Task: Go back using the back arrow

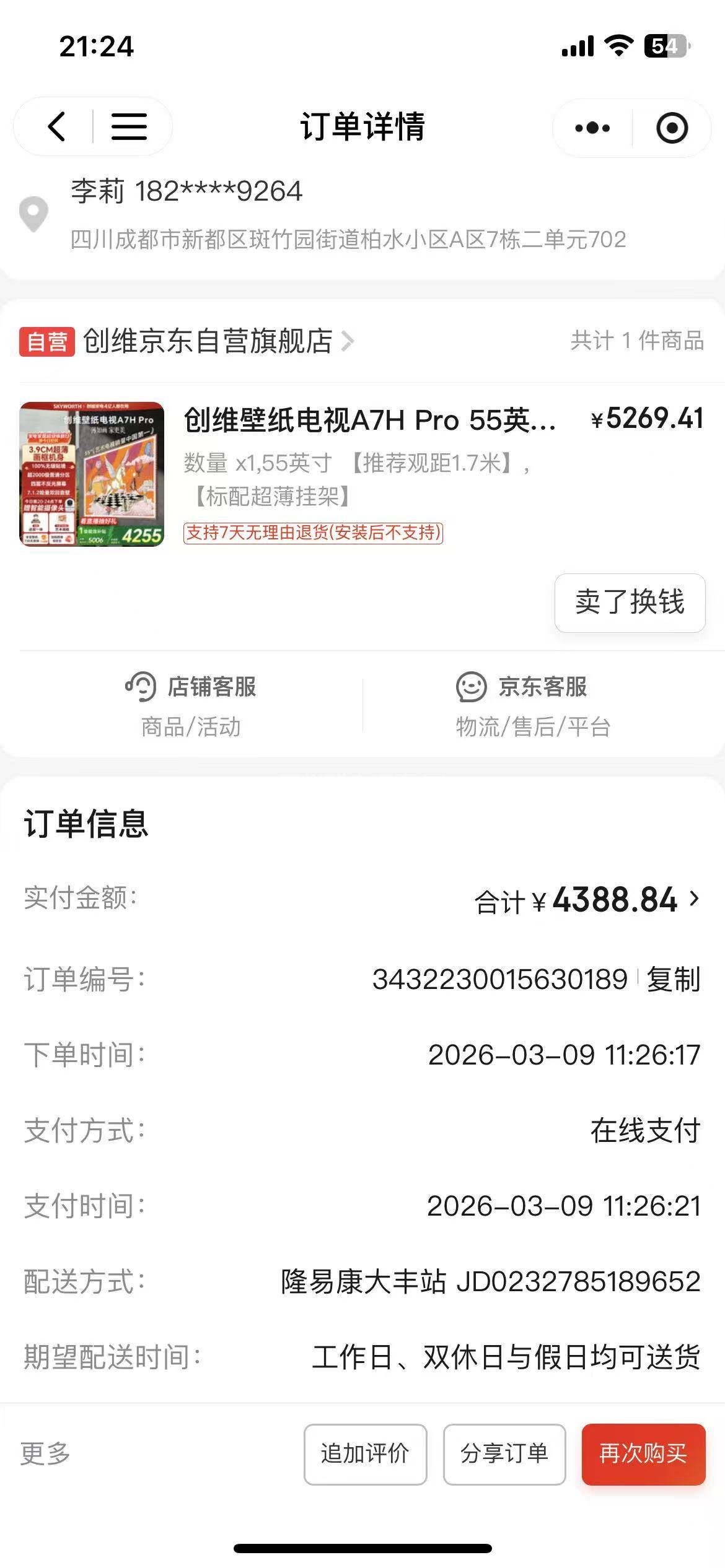Action: click(x=56, y=127)
